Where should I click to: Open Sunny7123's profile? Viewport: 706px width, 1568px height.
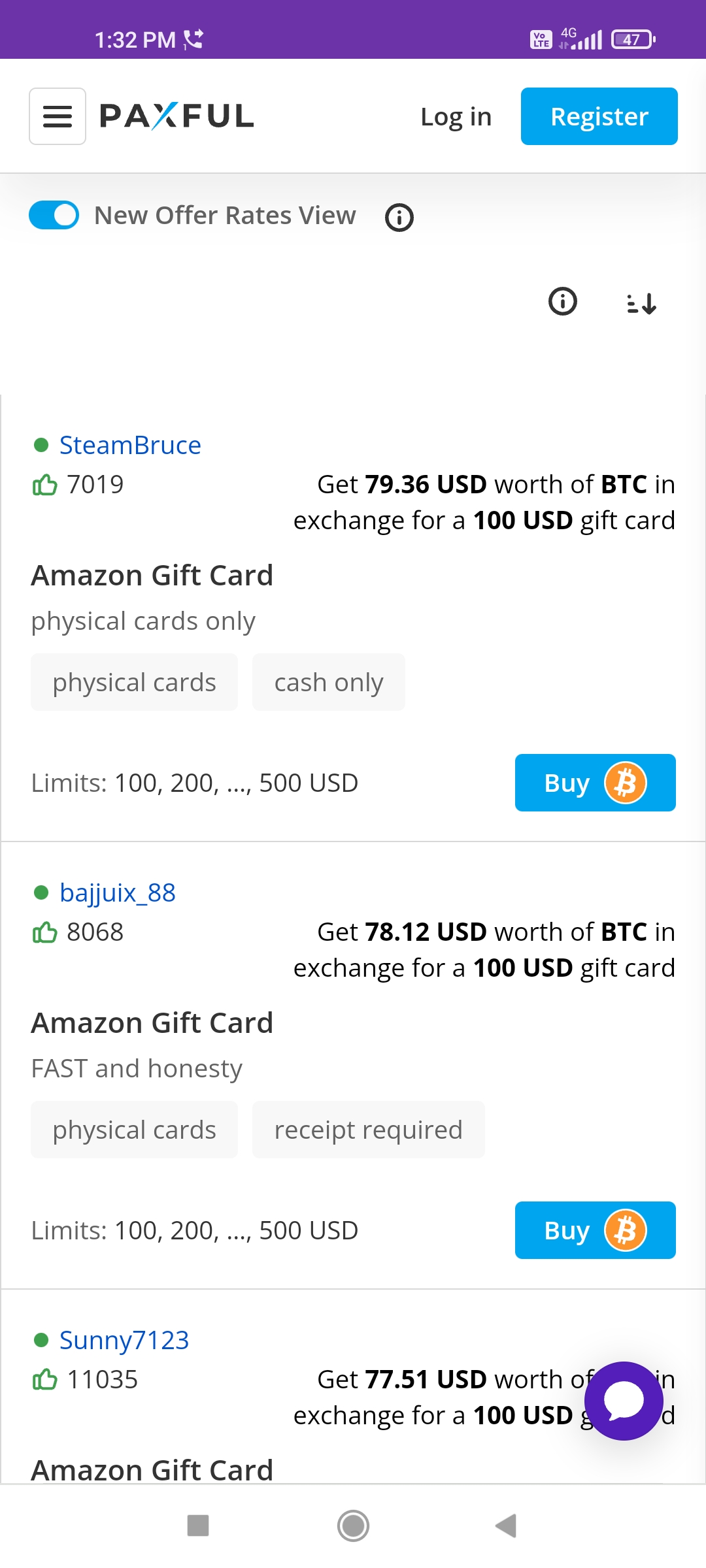coord(124,1339)
